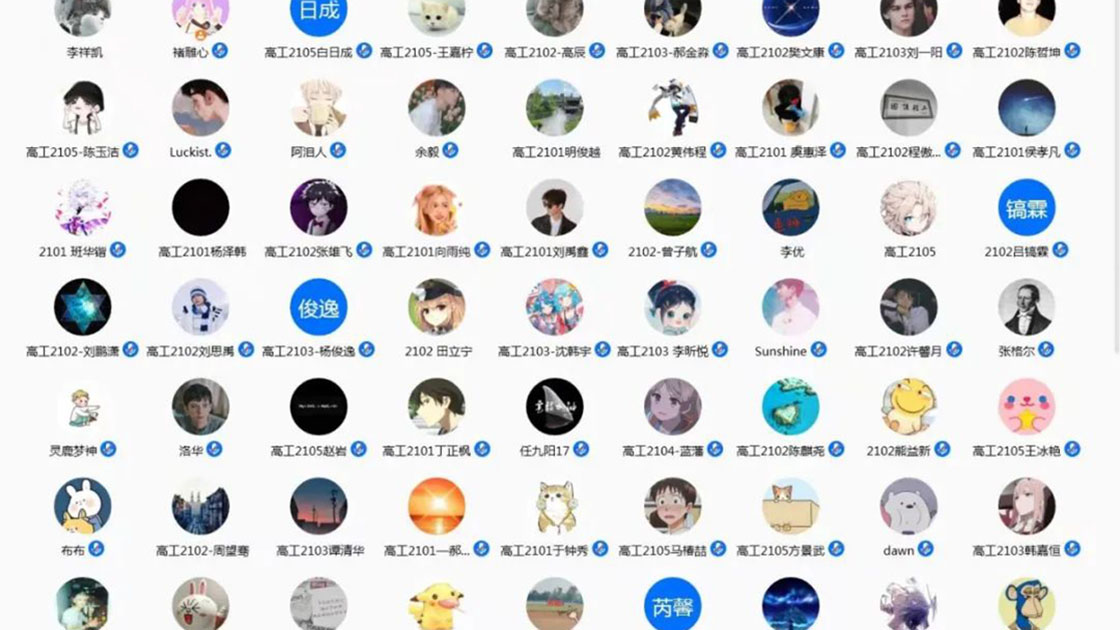
Task: Select 2101 班华锴 from the list
Action: [82, 208]
